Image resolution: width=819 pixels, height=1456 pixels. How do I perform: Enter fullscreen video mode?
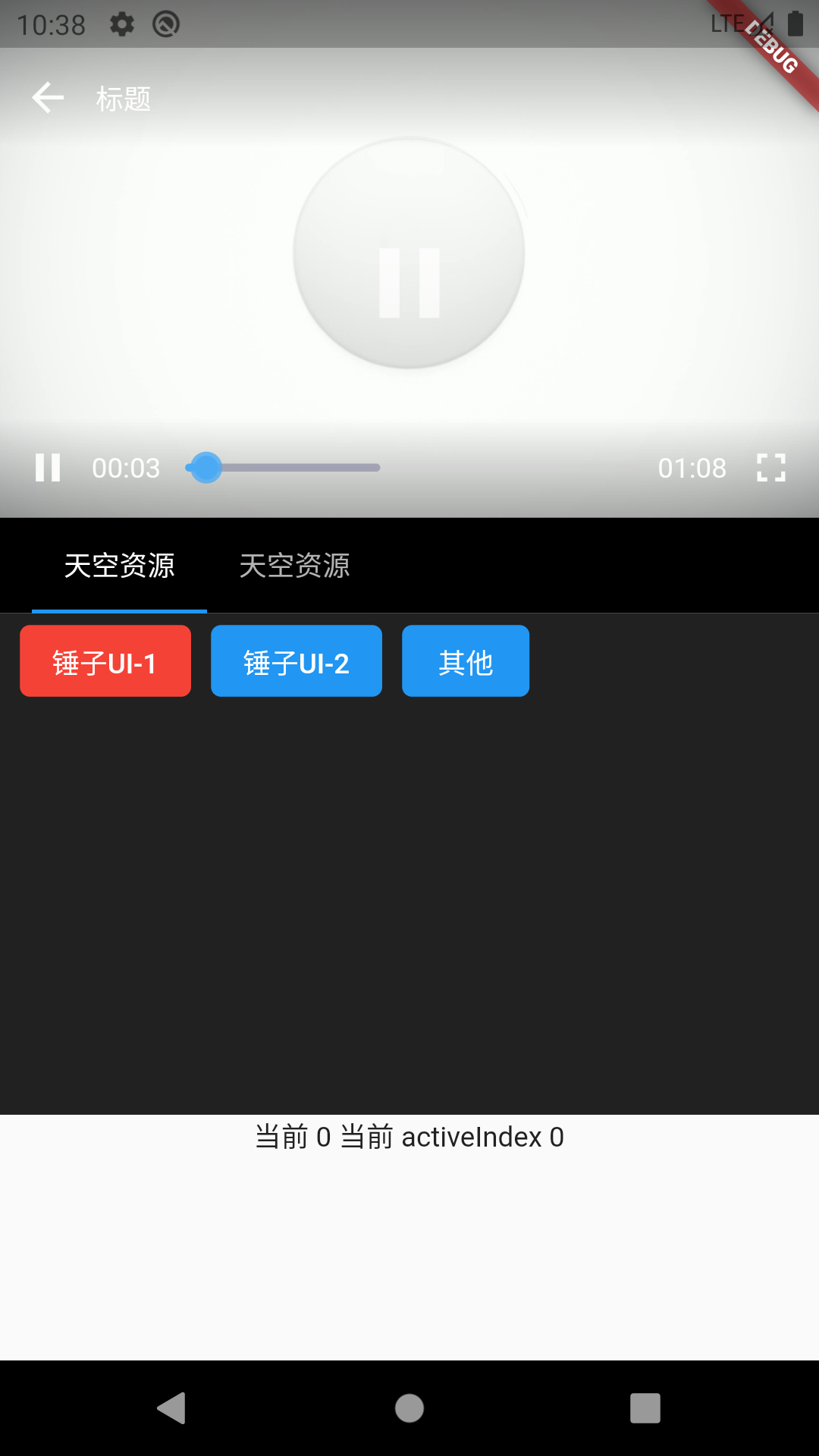[770, 468]
